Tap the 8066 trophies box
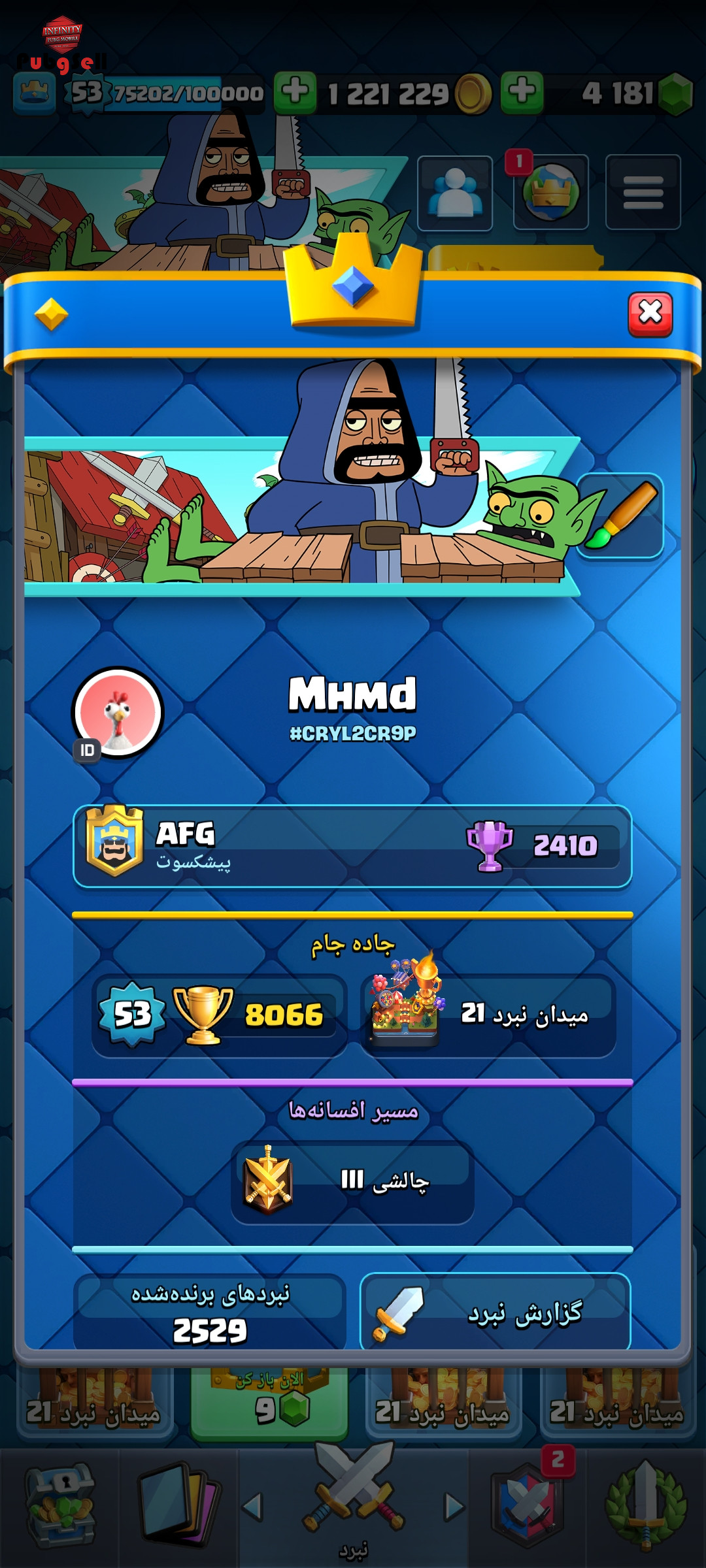Viewport: 706px width, 1568px height. click(x=220, y=1015)
